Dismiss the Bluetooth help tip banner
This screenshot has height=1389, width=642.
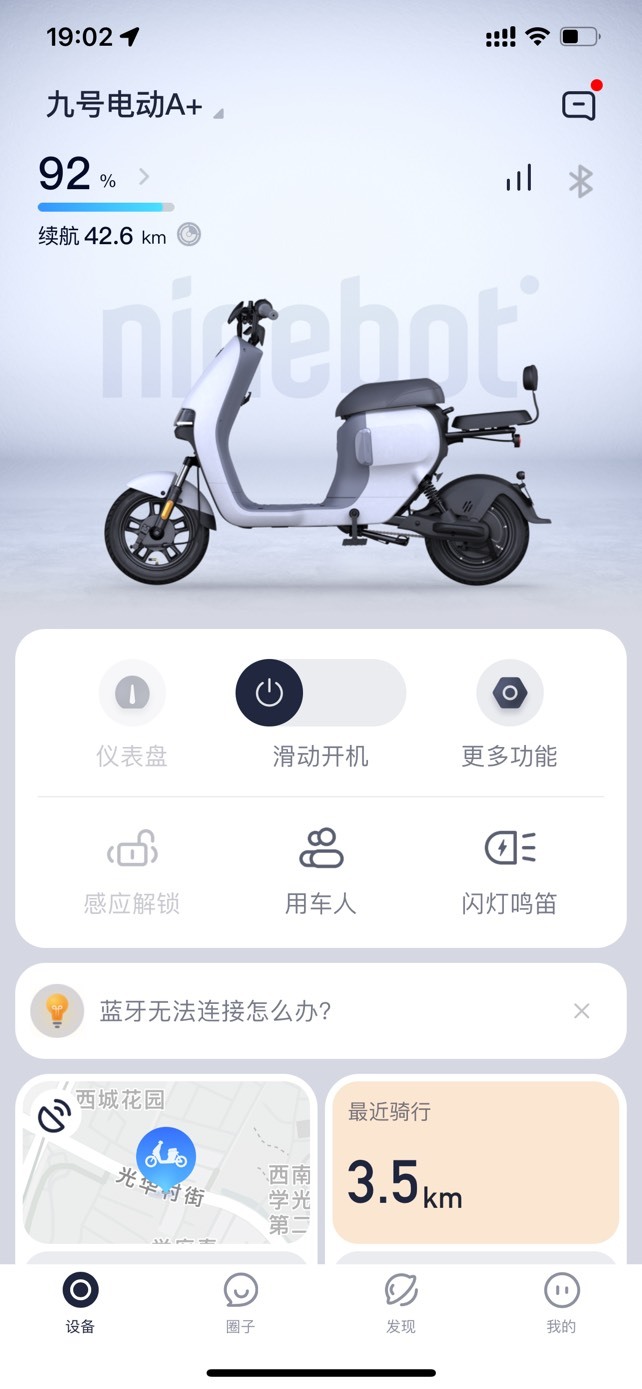point(582,1011)
